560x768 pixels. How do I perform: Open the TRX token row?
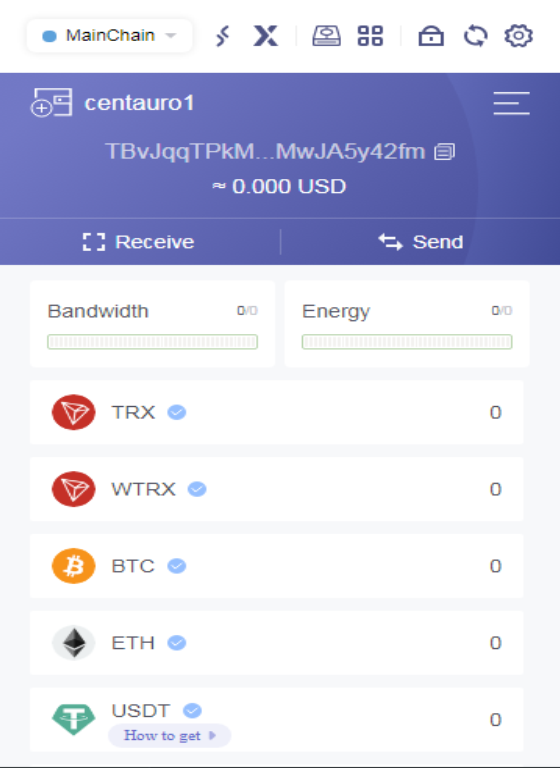click(x=277, y=412)
